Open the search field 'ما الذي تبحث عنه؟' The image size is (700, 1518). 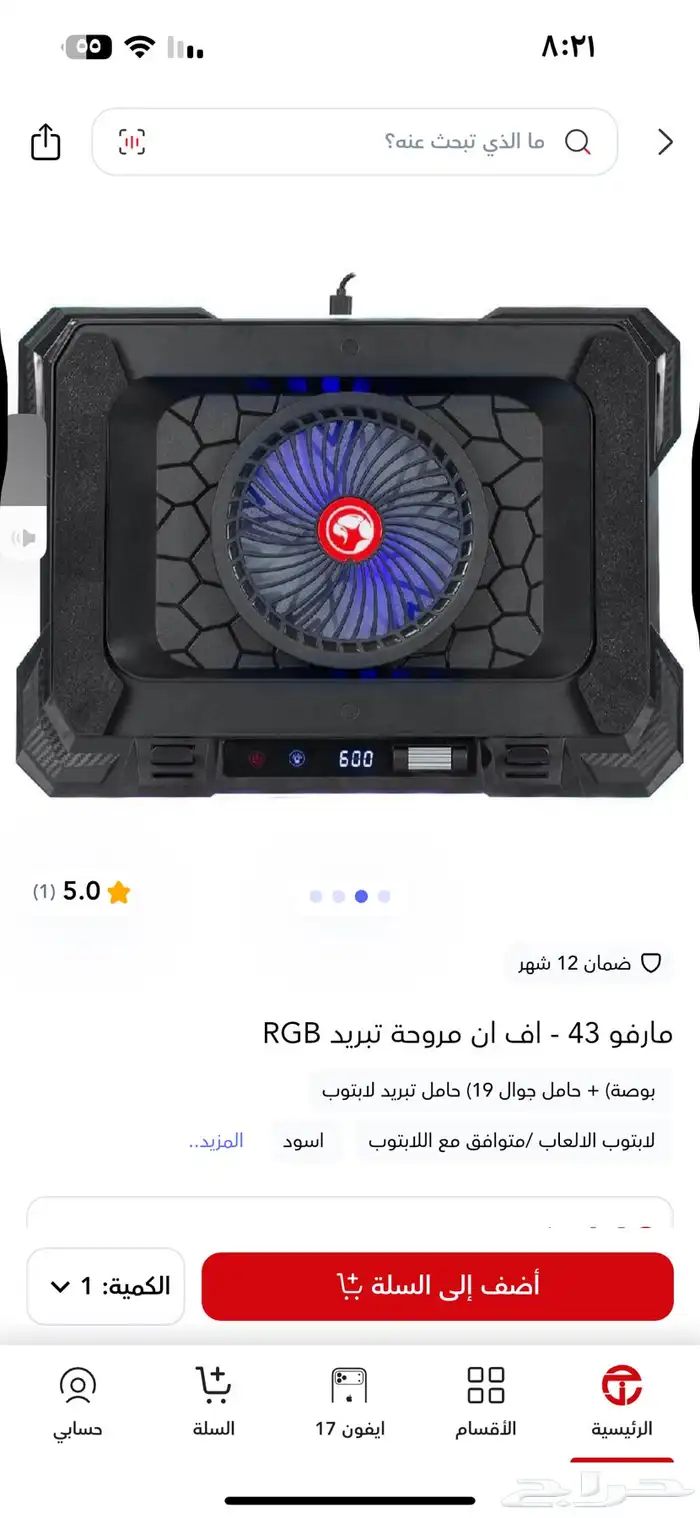(355, 142)
